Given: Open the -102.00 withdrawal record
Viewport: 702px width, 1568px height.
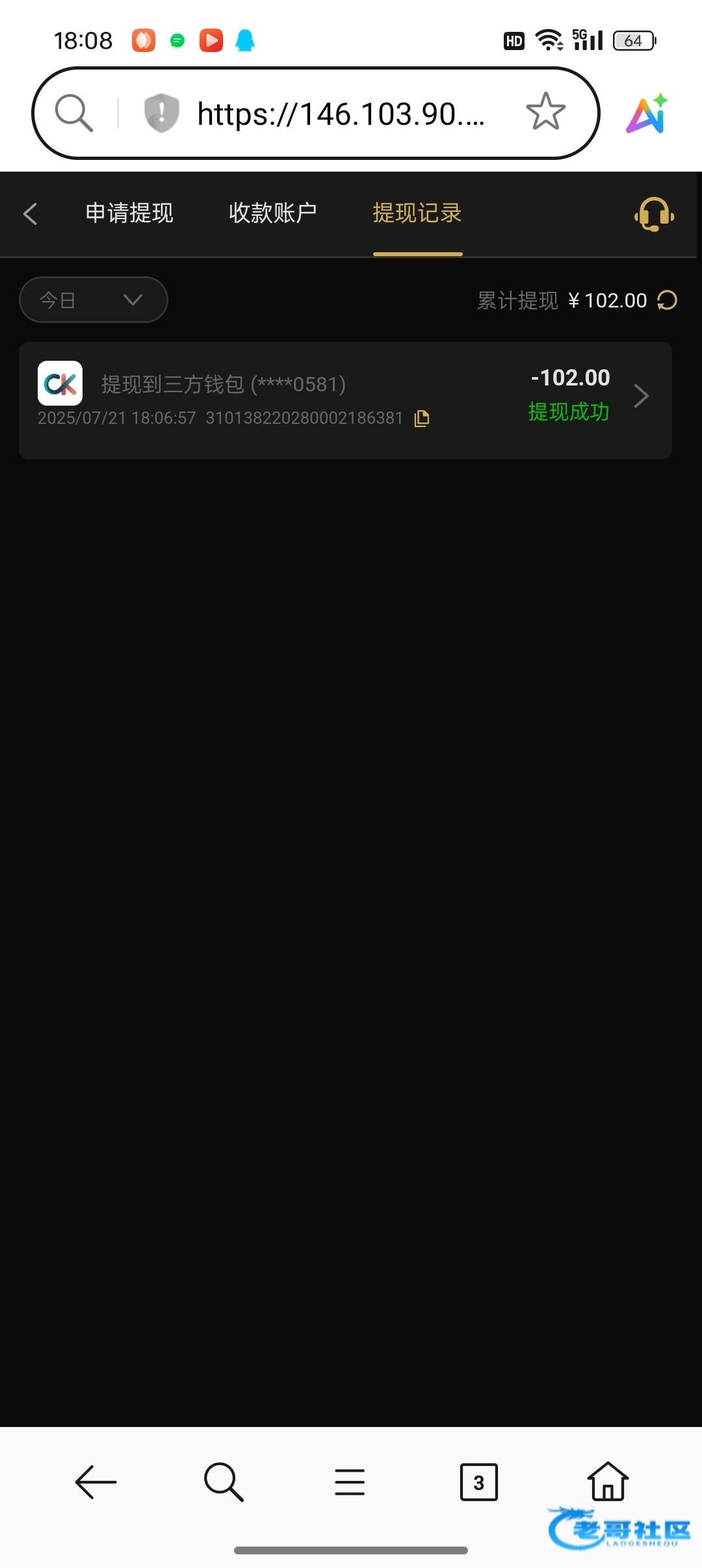Looking at the screenshot, I should coord(345,400).
